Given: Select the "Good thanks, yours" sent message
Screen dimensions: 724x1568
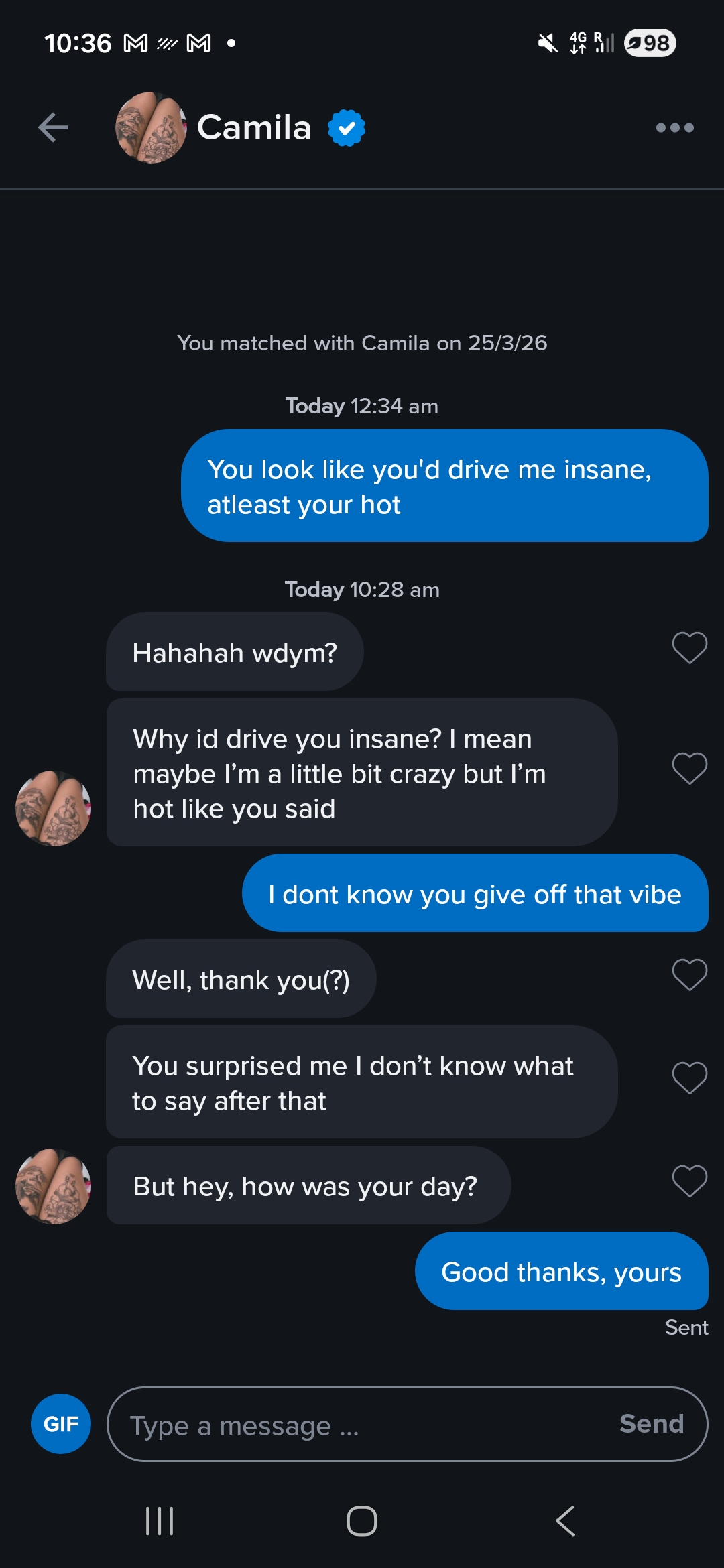Looking at the screenshot, I should [x=562, y=1272].
